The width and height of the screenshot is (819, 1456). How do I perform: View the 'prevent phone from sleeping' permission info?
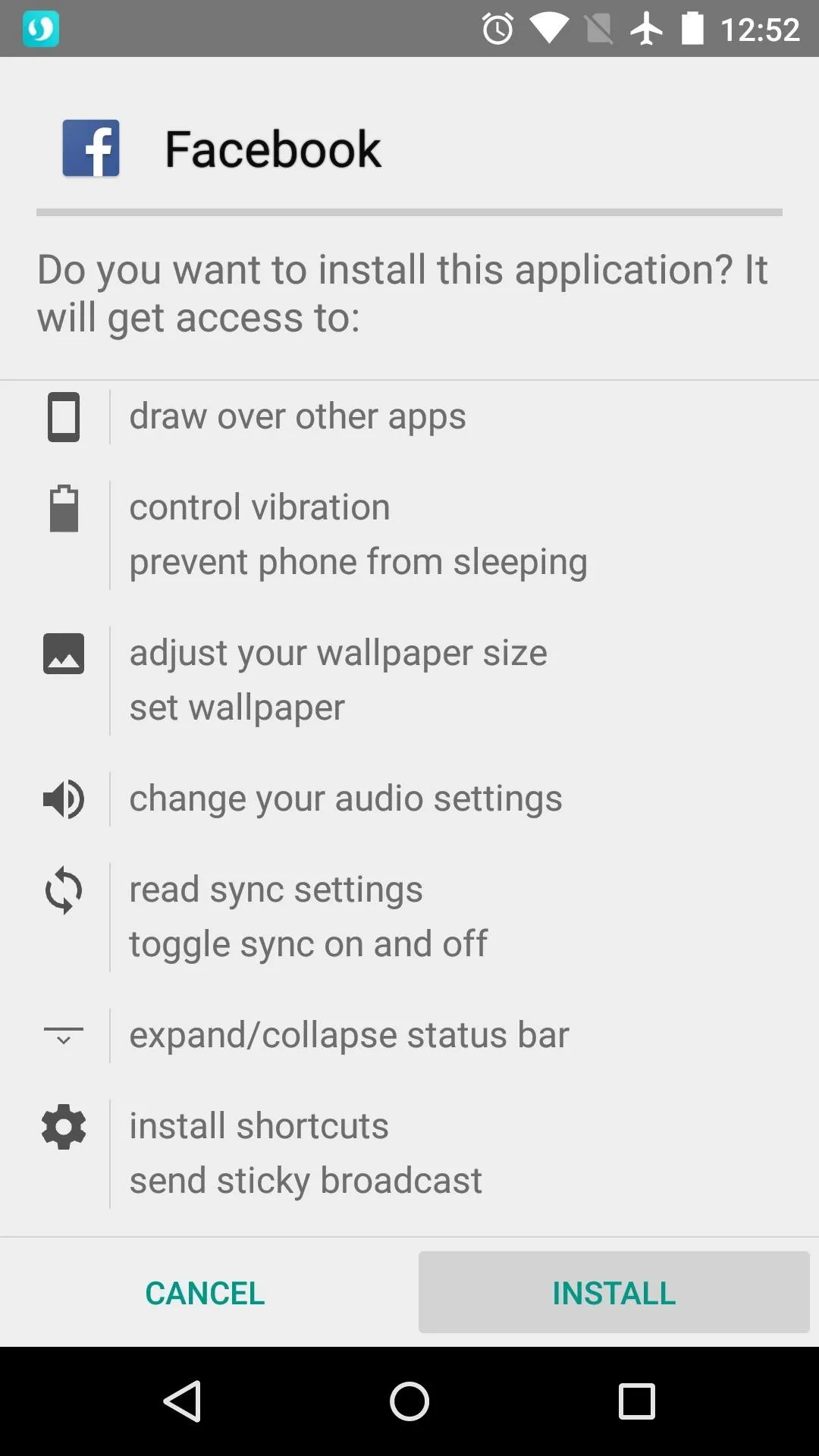(x=358, y=562)
